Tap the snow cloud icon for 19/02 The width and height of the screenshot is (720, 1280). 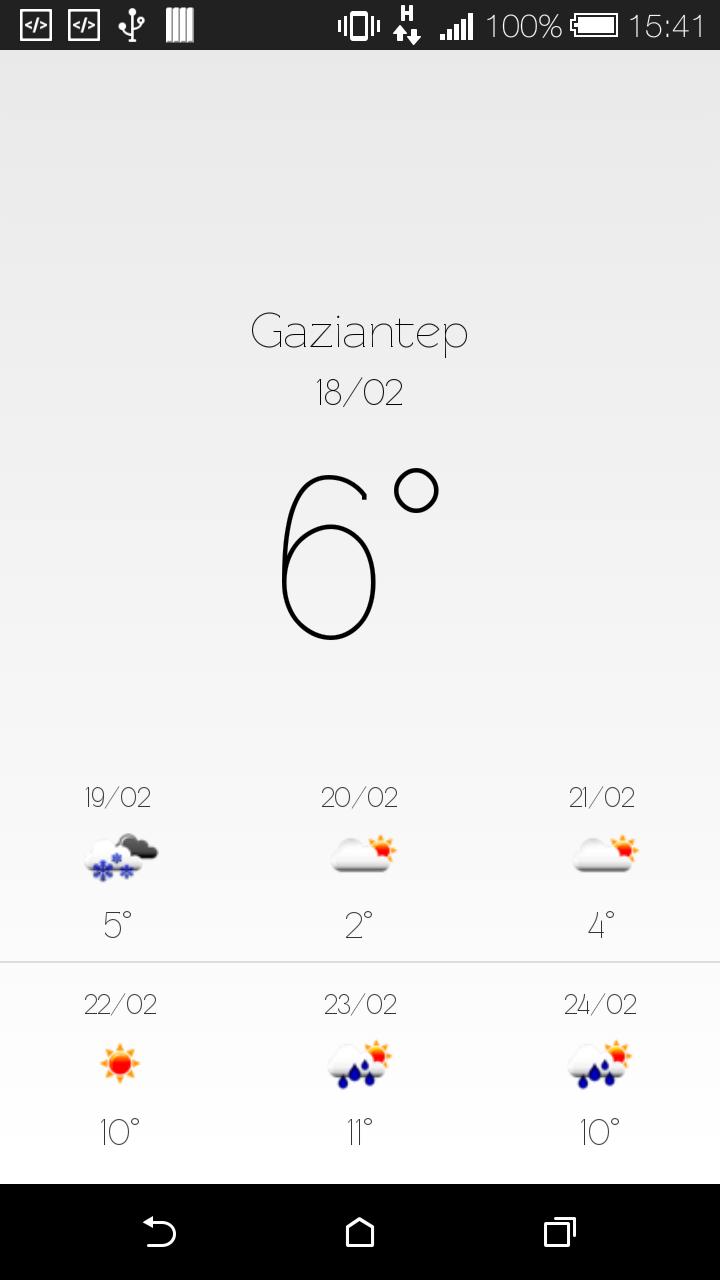pyautogui.click(x=118, y=855)
